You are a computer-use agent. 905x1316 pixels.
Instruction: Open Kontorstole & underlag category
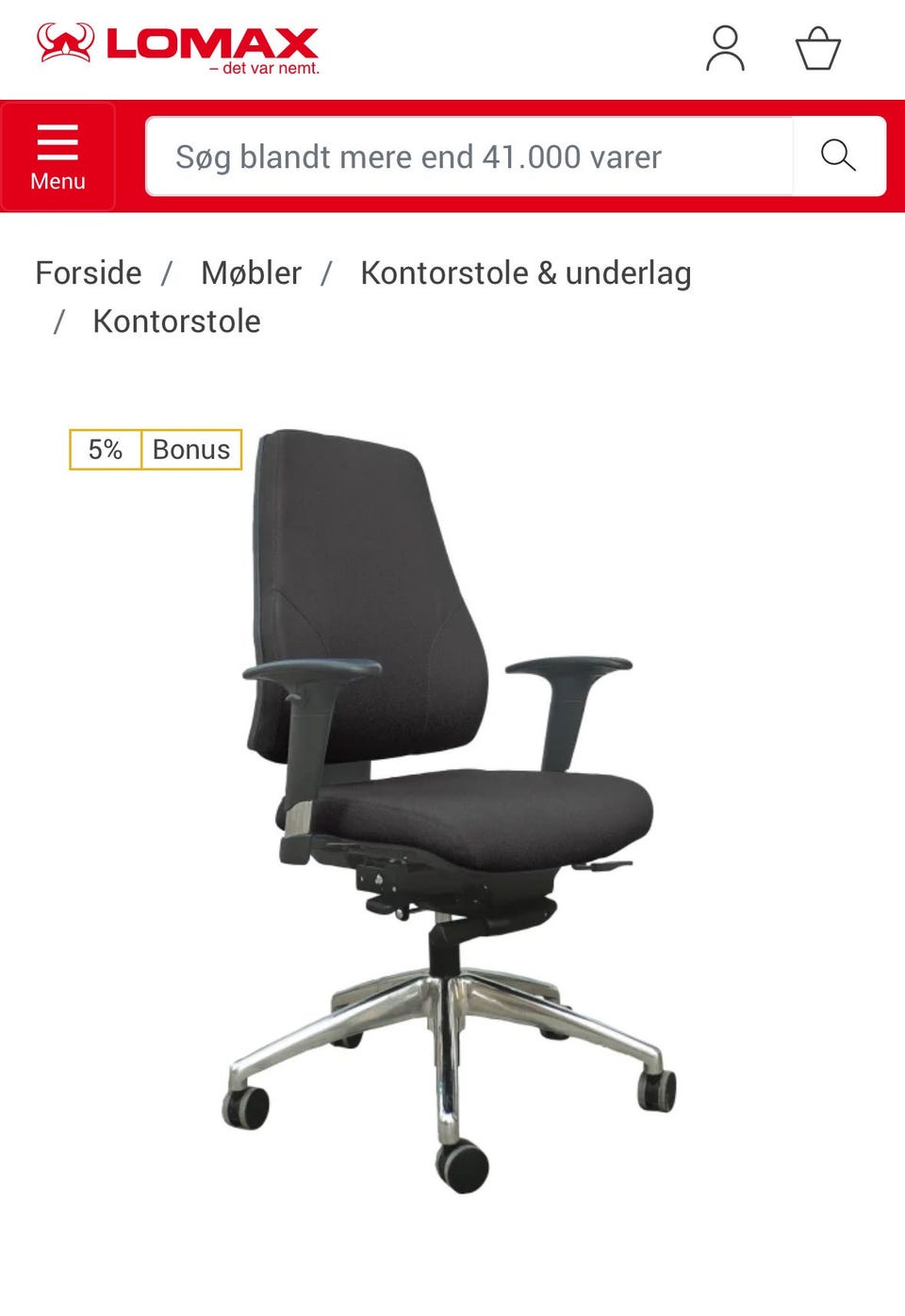[526, 272]
